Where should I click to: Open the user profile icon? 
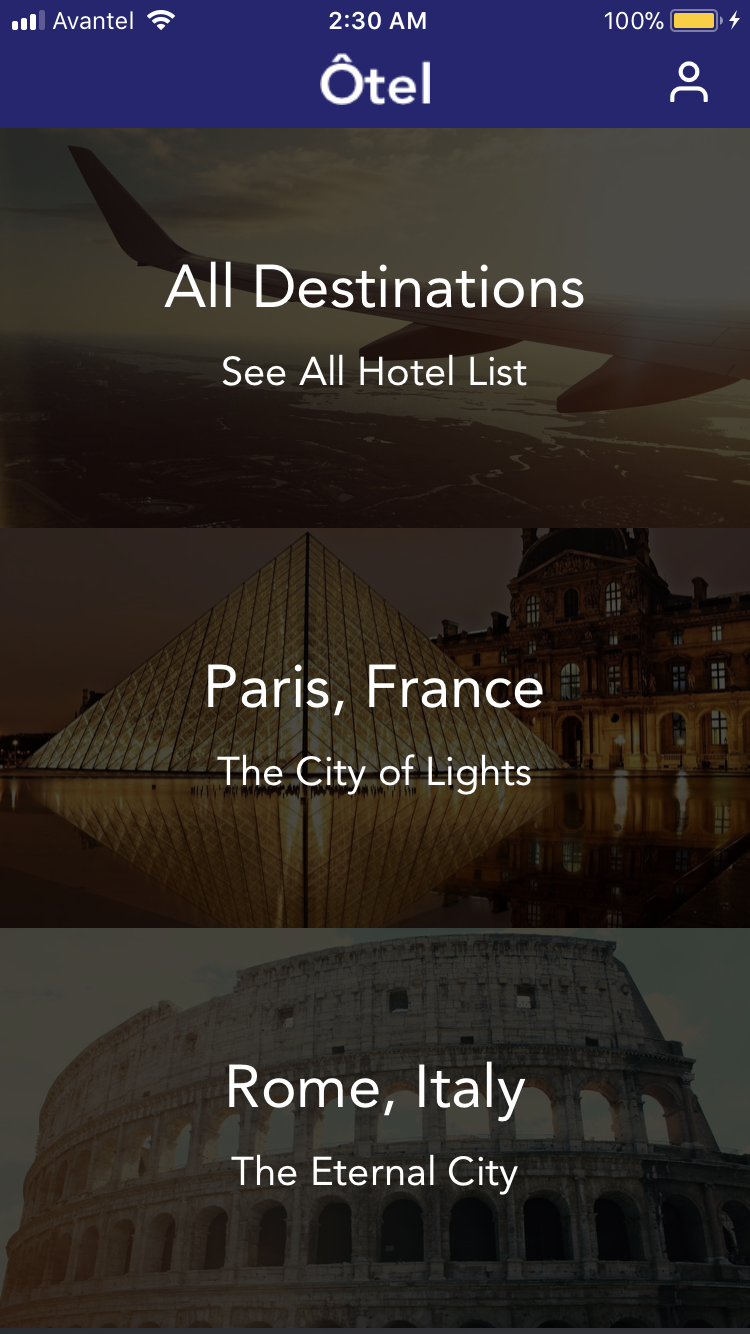click(688, 83)
